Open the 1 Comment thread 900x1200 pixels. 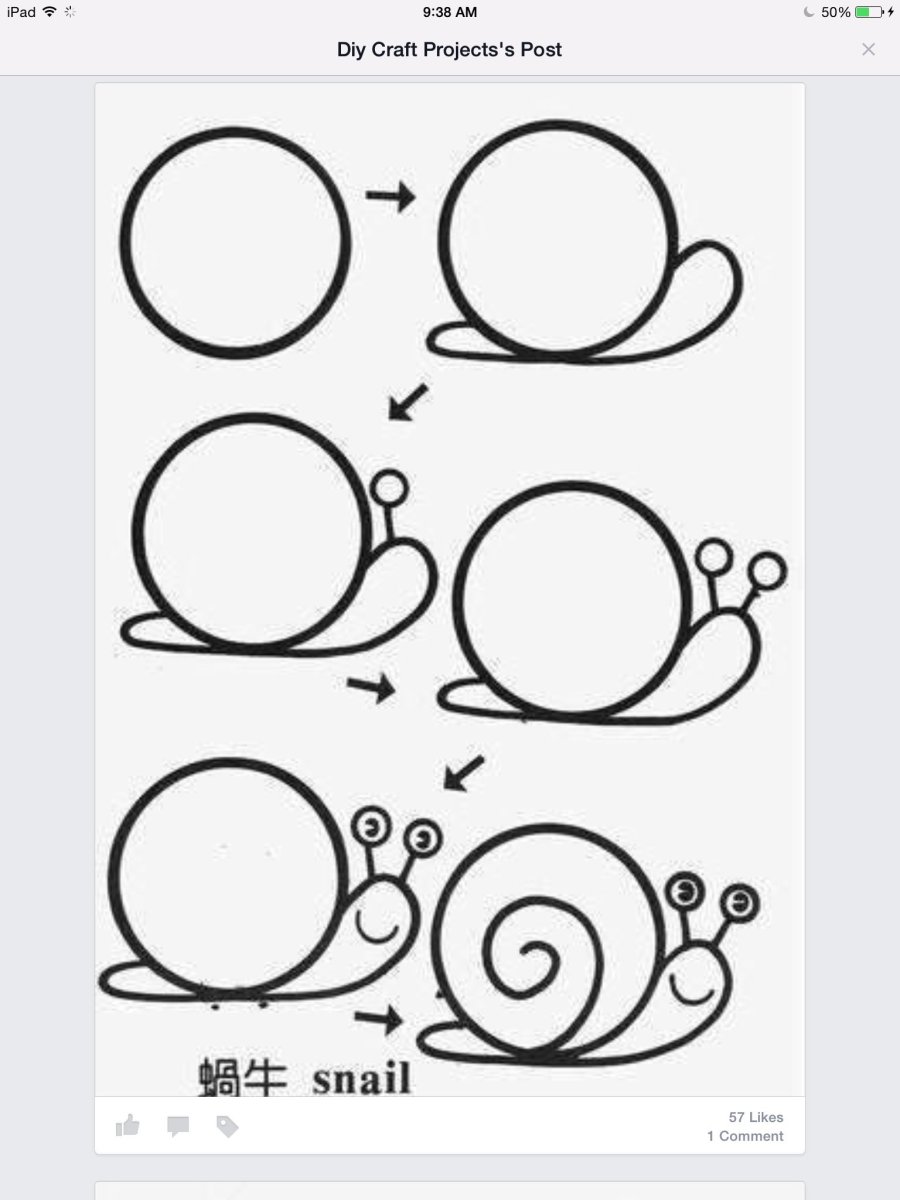745,1136
